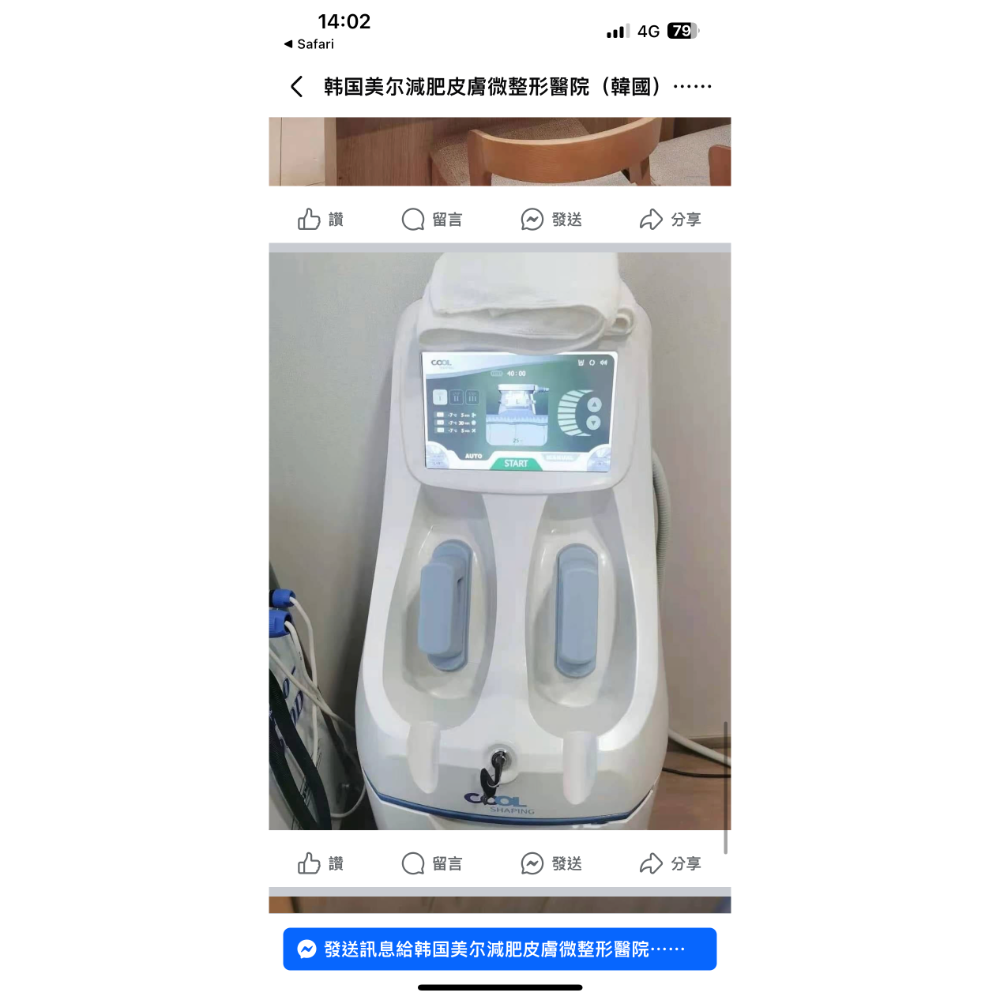Share the chair photo post above

[x=670, y=219]
